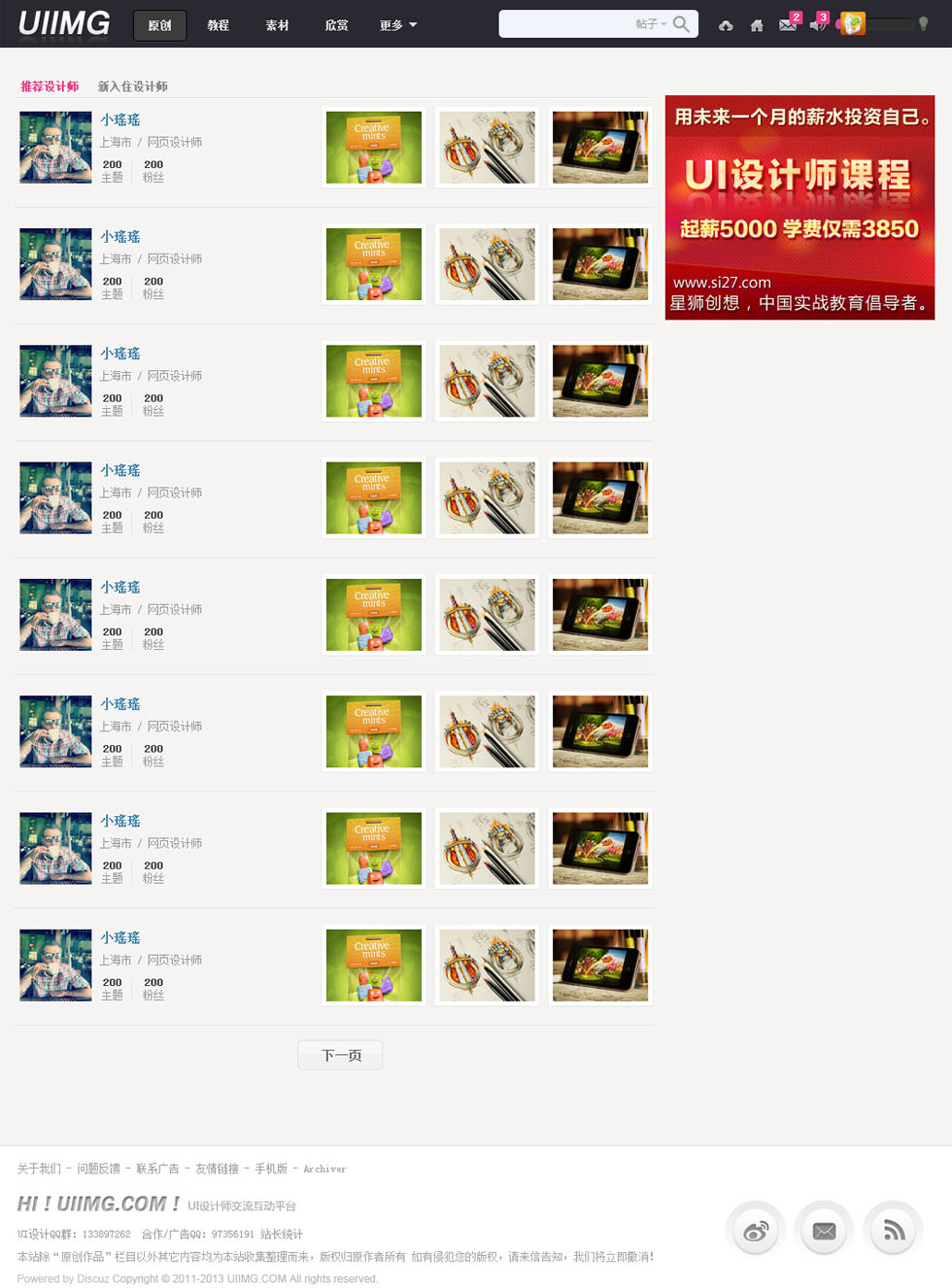This screenshot has height=1288, width=952.
Task: Open the 欣赏 section
Action: pos(336,25)
